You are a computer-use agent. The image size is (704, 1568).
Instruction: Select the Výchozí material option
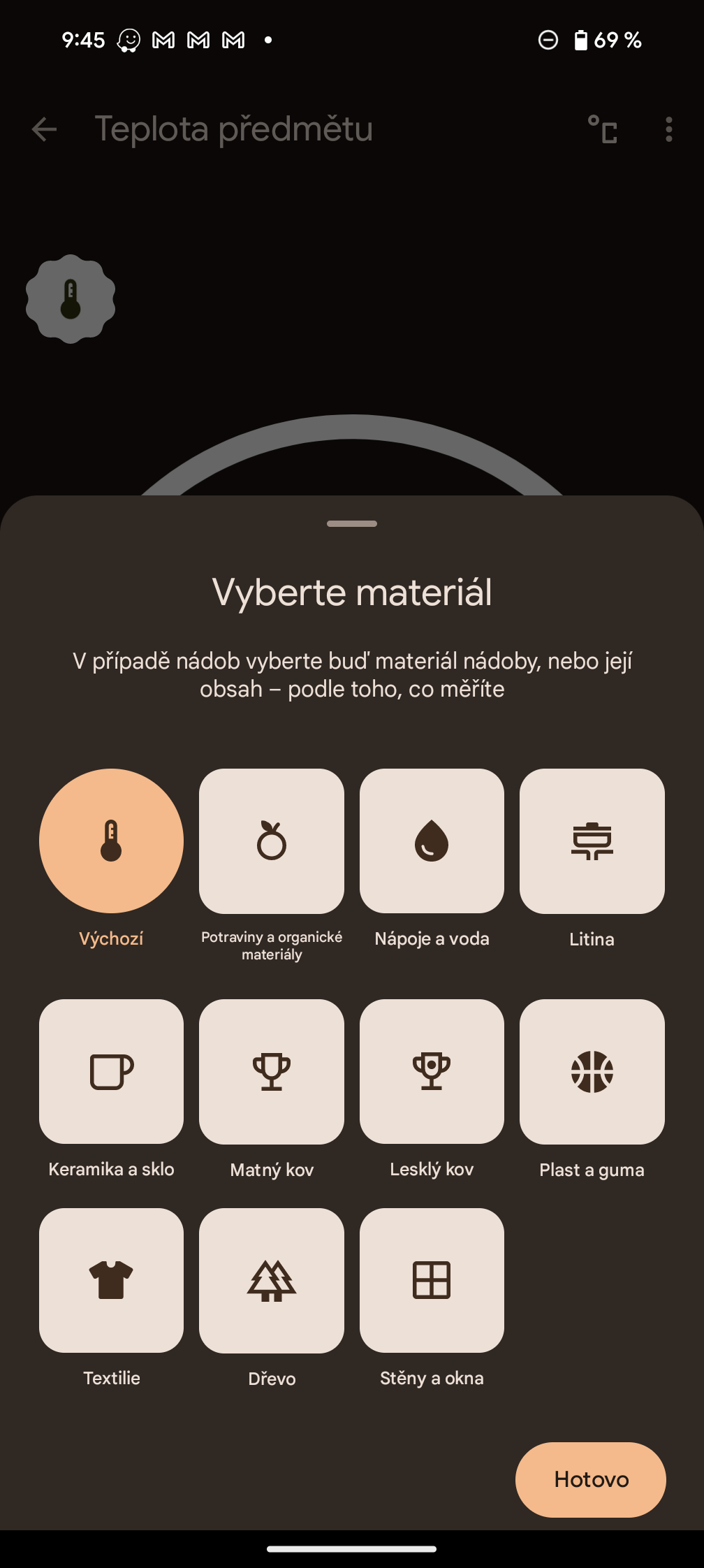111,841
